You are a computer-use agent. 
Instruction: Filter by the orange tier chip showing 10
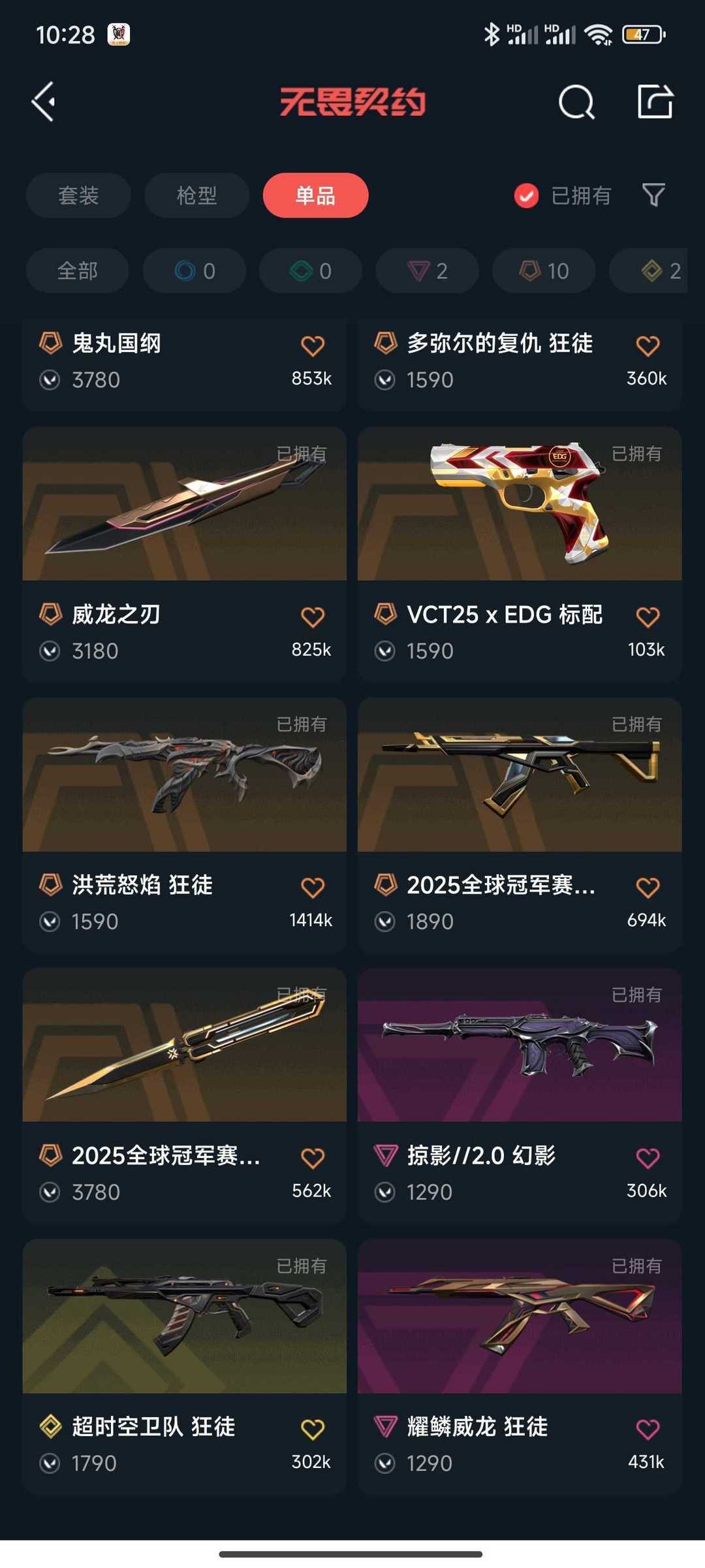pyautogui.click(x=544, y=270)
